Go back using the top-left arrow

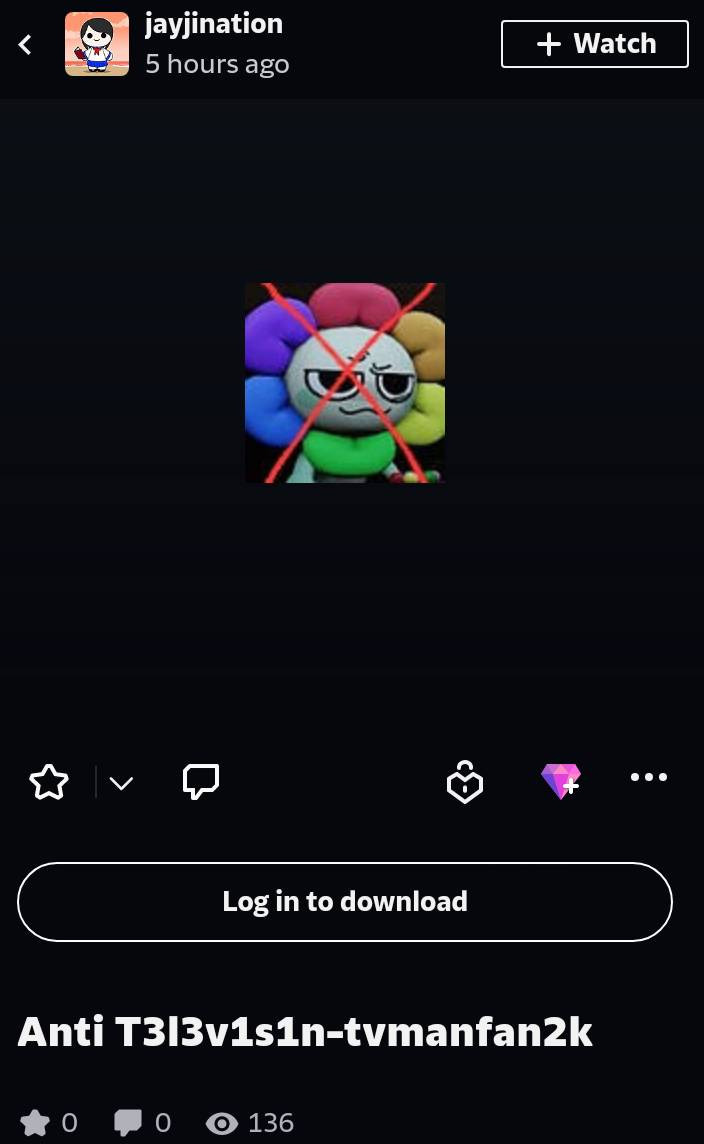[x=25, y=44]
